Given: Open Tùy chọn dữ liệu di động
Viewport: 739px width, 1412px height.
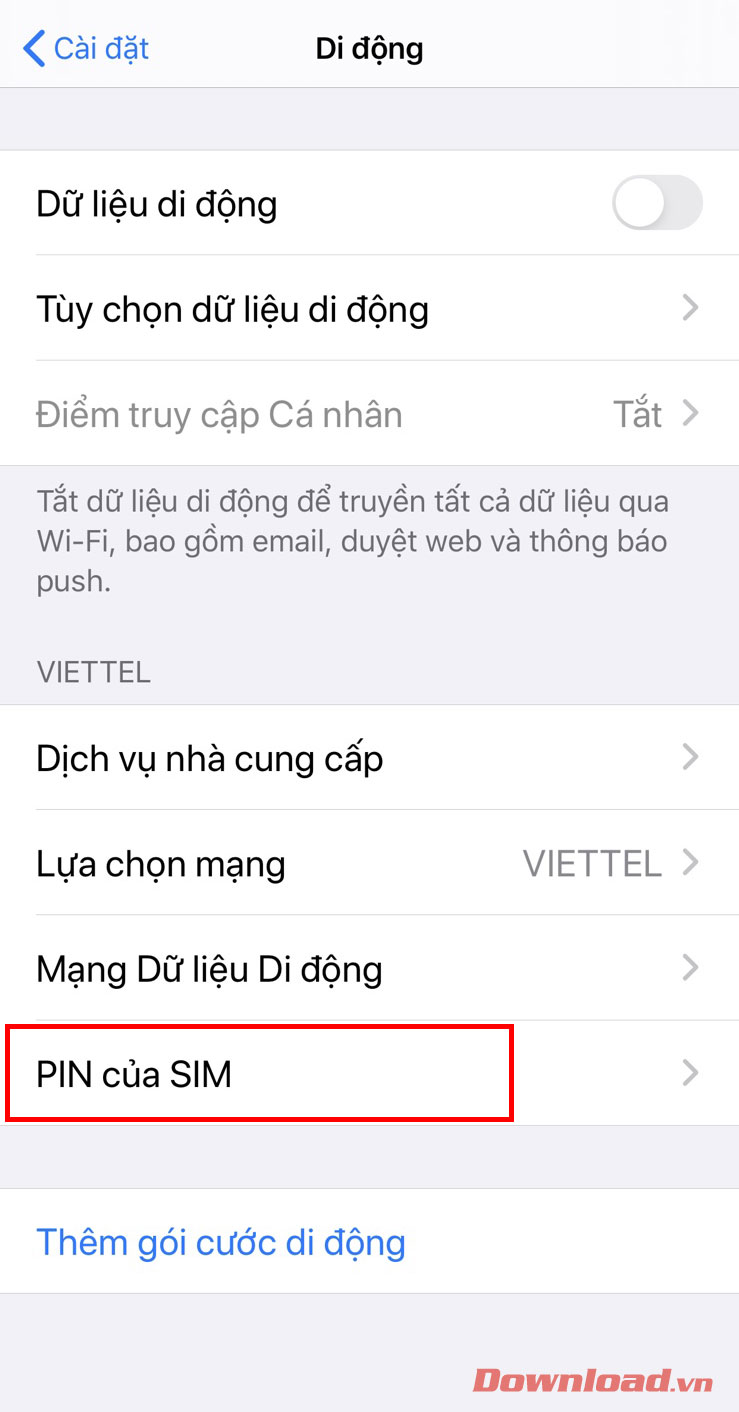Looking at the screenshot, I should (x=369, y=309).
